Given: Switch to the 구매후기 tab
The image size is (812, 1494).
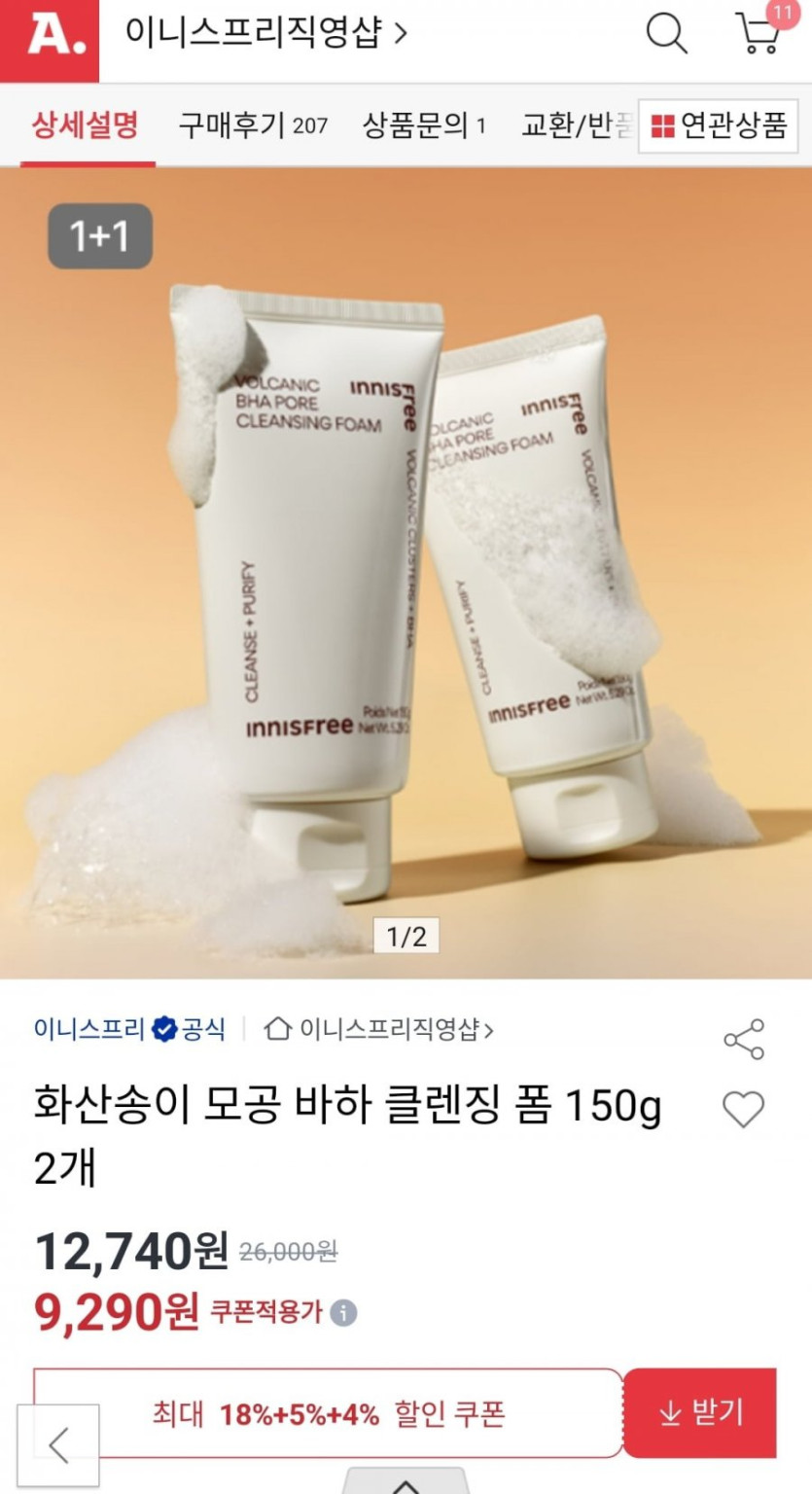Looking at the screenshot, I should (x=253, y=125).
